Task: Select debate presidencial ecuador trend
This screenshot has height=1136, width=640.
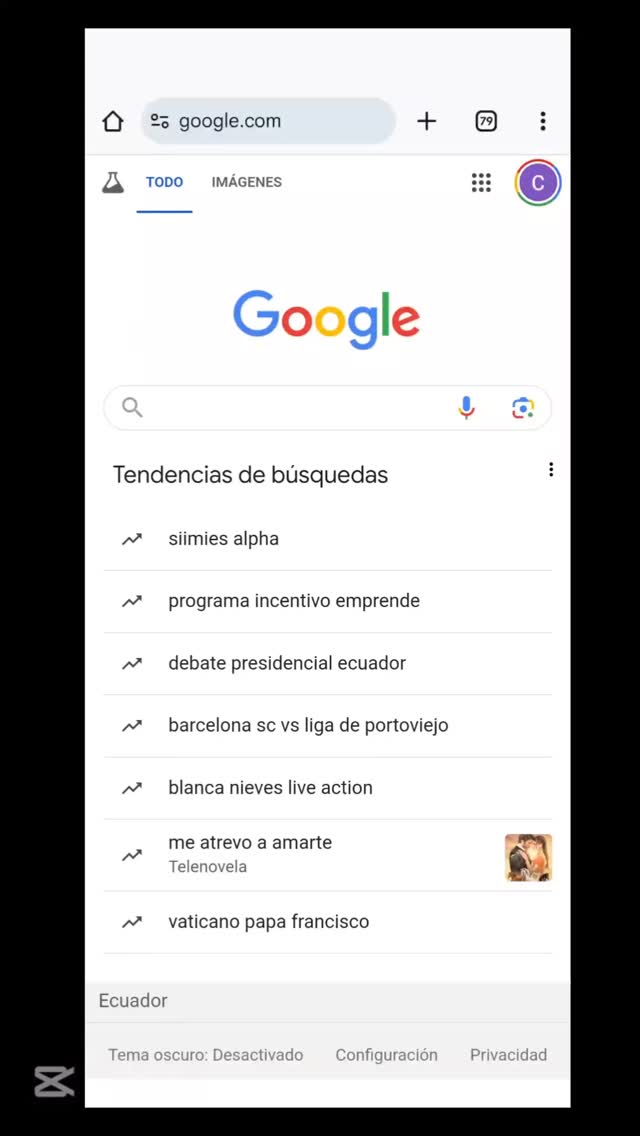Action: click(x=287, y=663)
